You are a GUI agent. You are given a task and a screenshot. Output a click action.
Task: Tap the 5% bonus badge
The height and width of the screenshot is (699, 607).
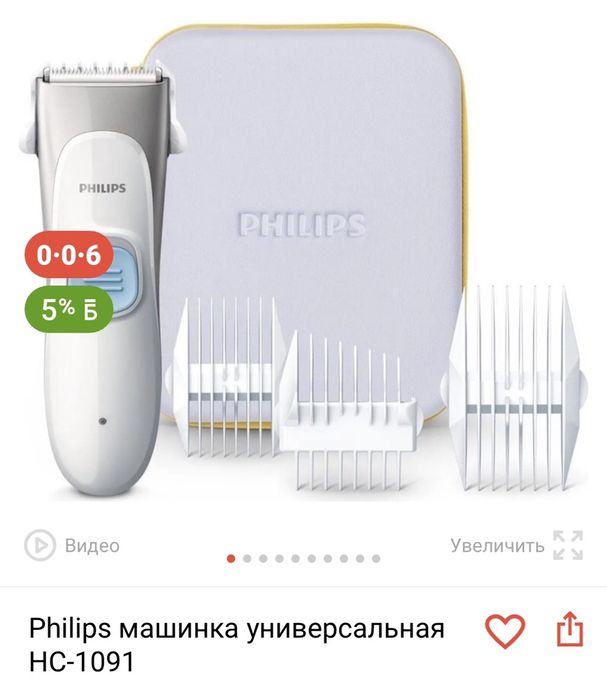[69, 308]
